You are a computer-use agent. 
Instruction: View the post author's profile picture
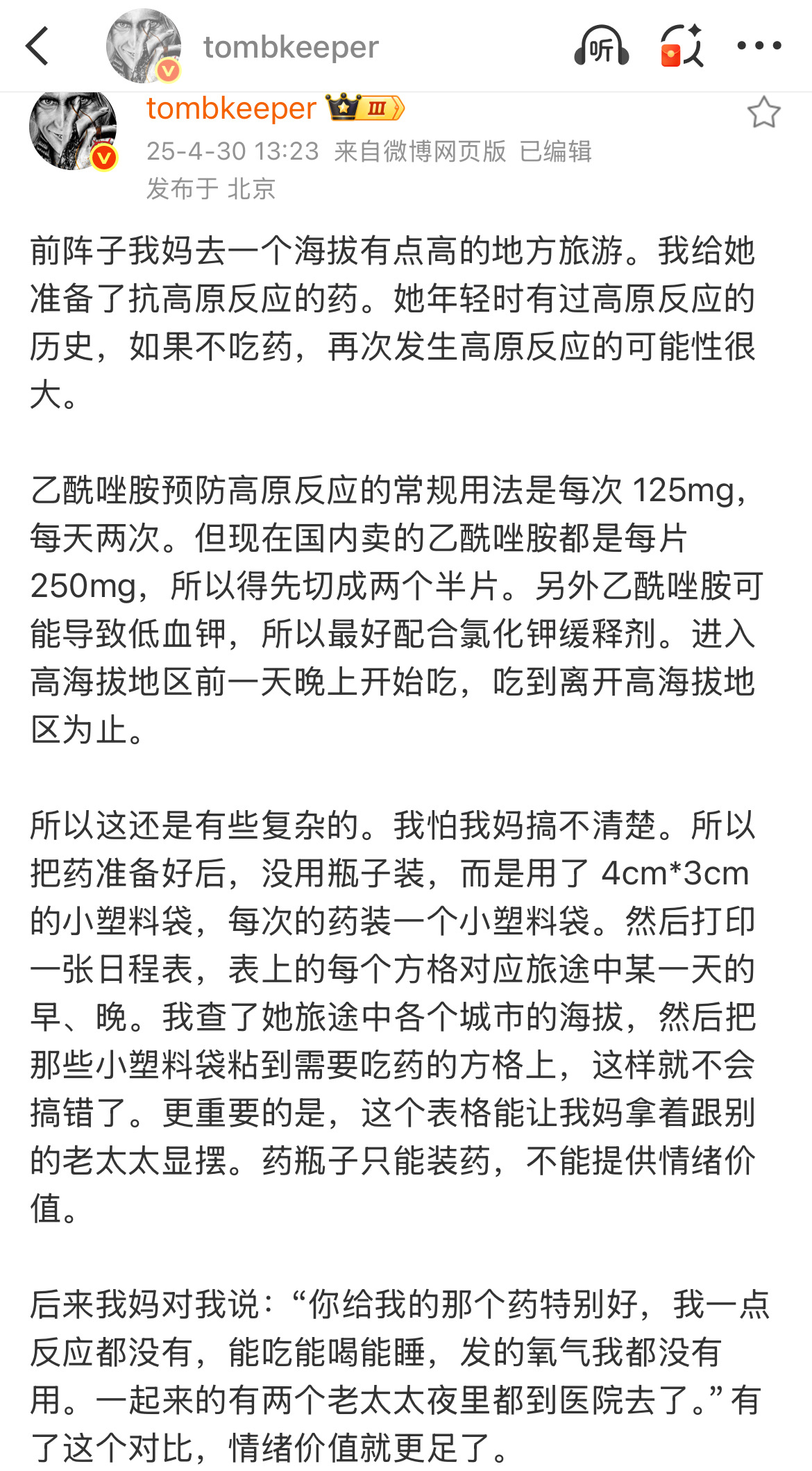point(73,130)
